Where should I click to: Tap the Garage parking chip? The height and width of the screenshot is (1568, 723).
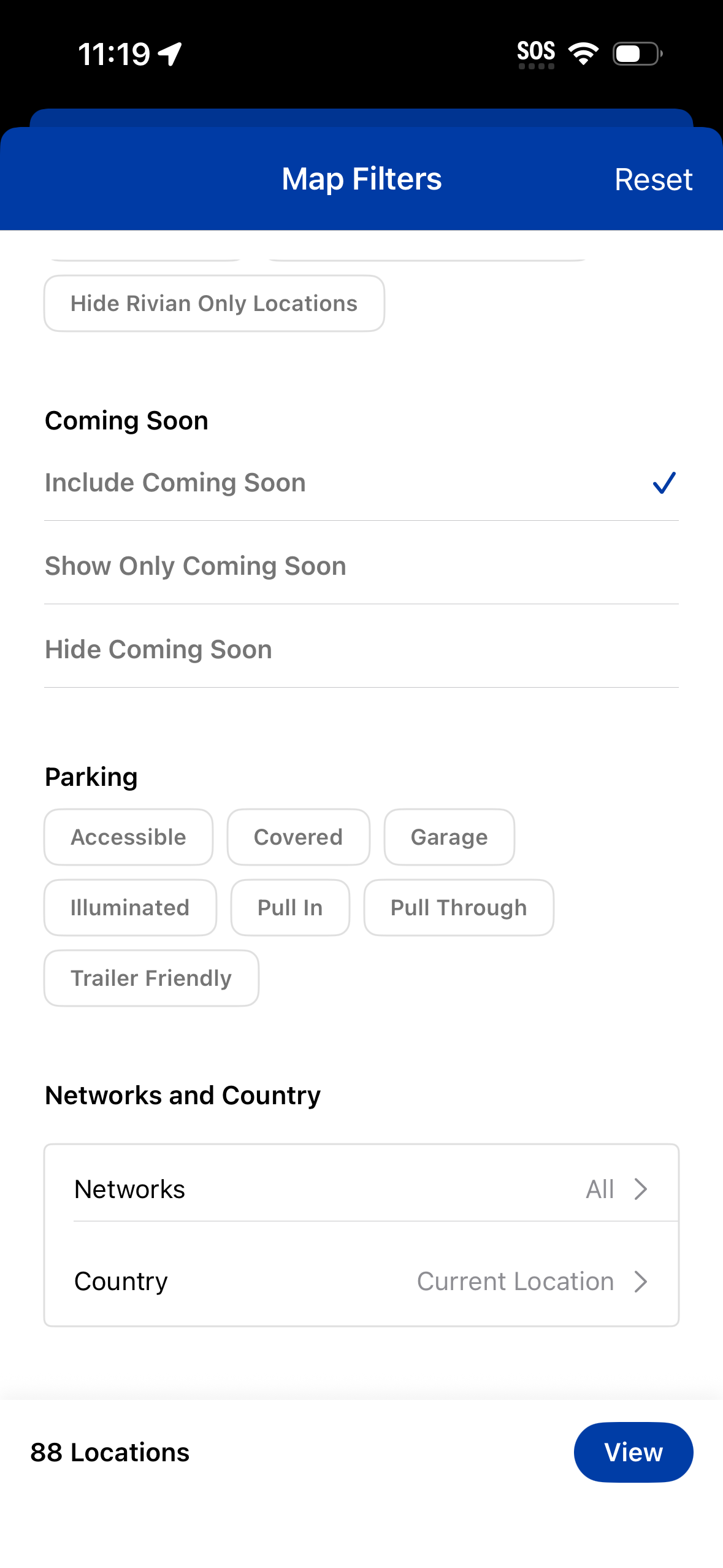[x=449, y=837]
